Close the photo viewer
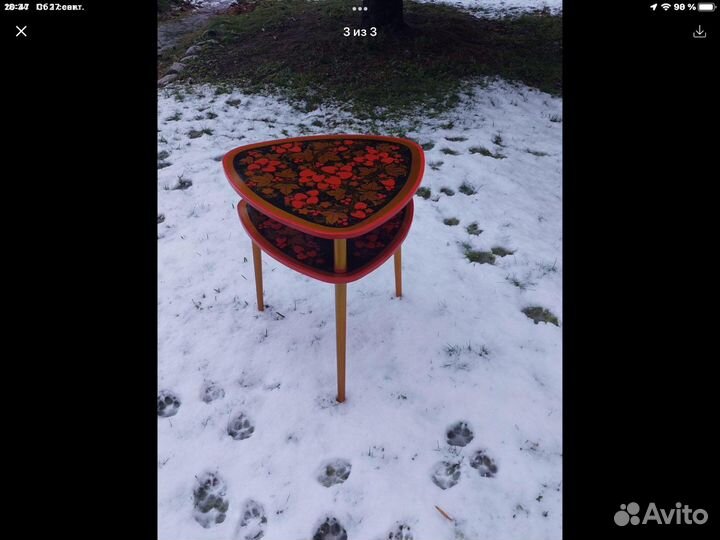 pyautogui.click(x=21, y=31)
